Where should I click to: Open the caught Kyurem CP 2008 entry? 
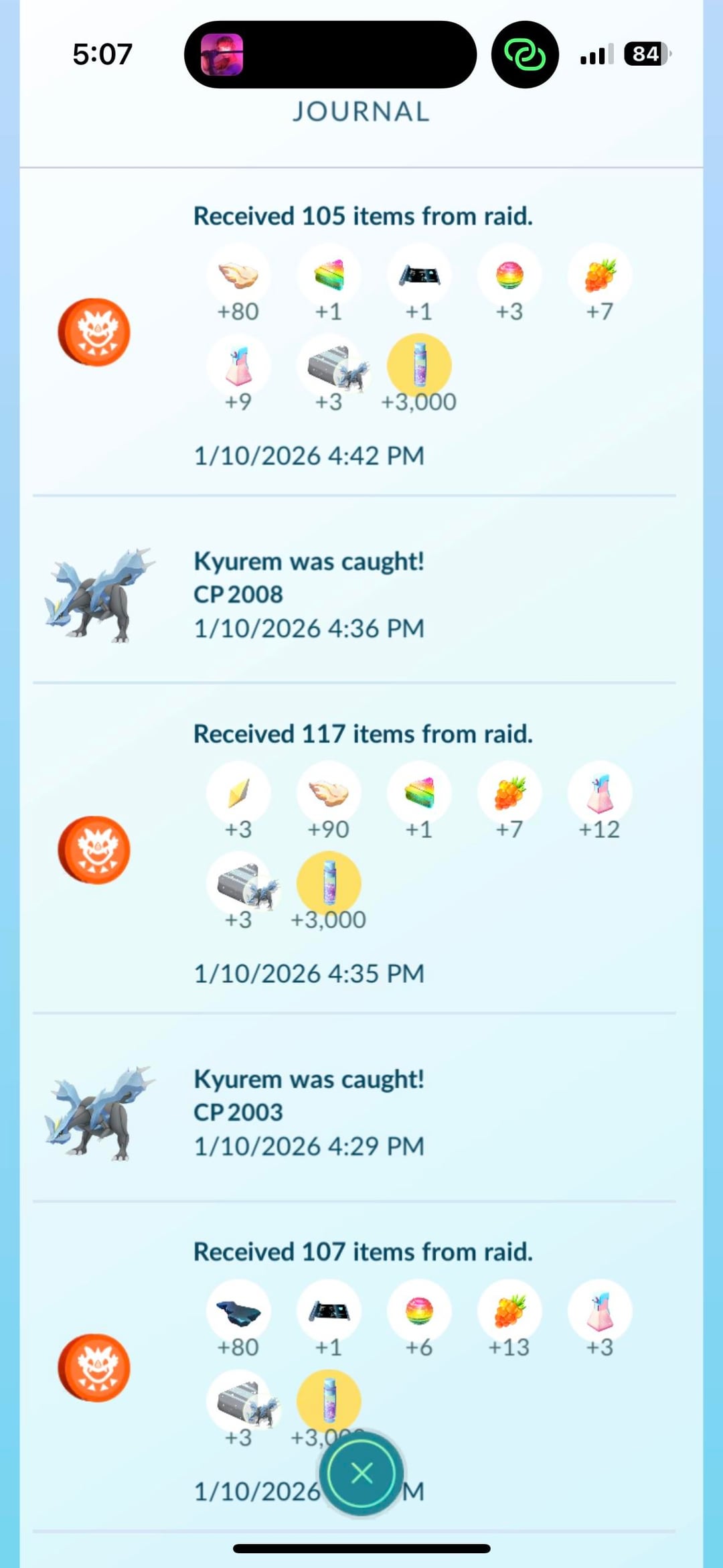click(308, 593)
